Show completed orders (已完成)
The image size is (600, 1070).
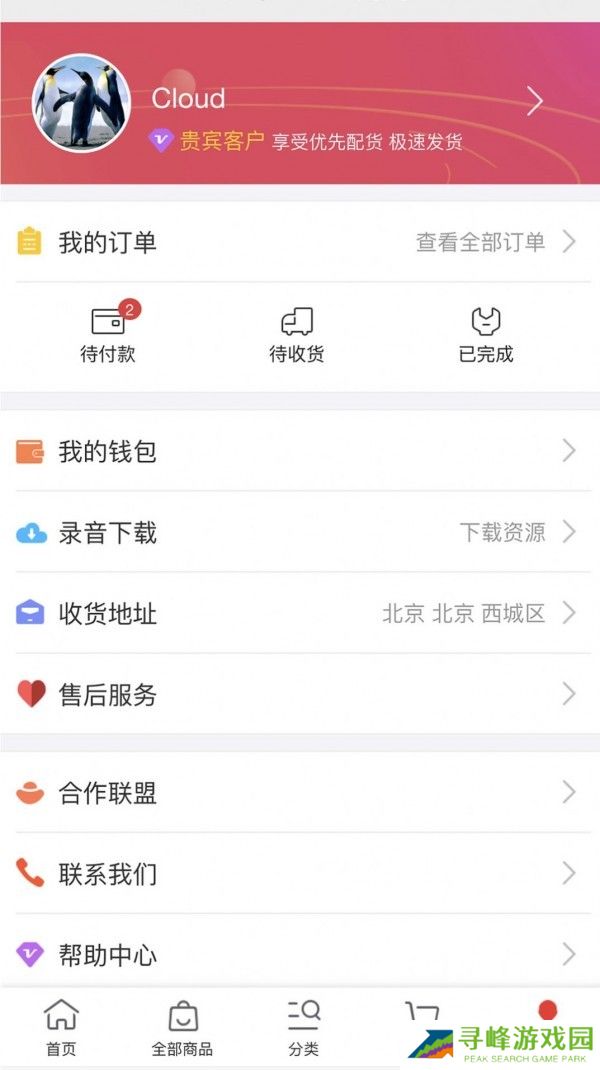click(486, 334)
